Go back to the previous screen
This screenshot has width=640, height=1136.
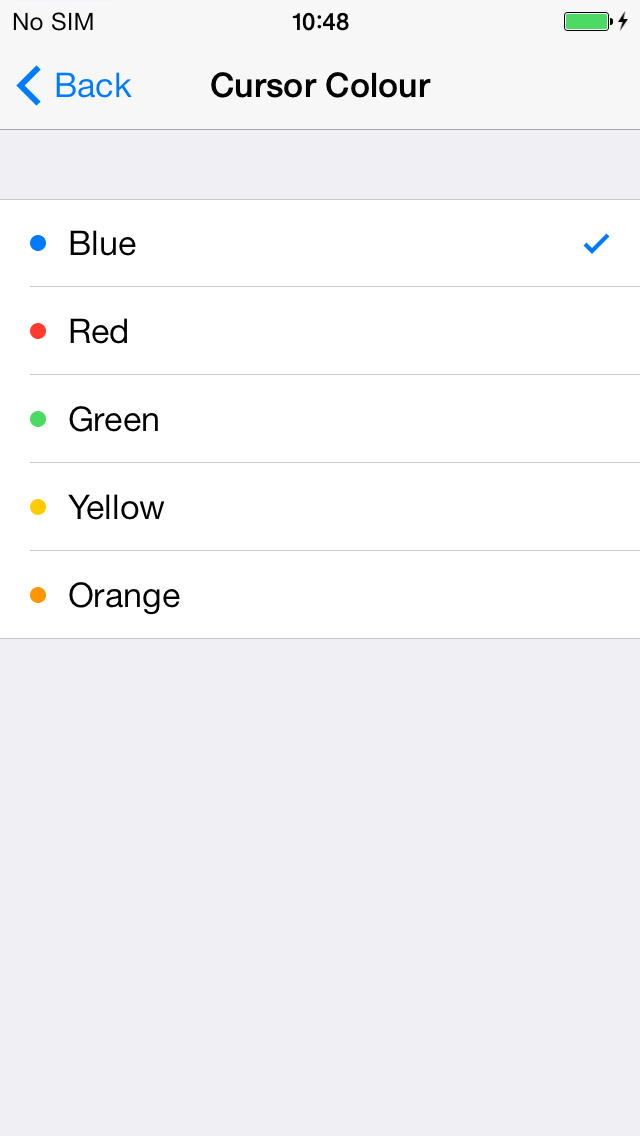pos(73,85)
